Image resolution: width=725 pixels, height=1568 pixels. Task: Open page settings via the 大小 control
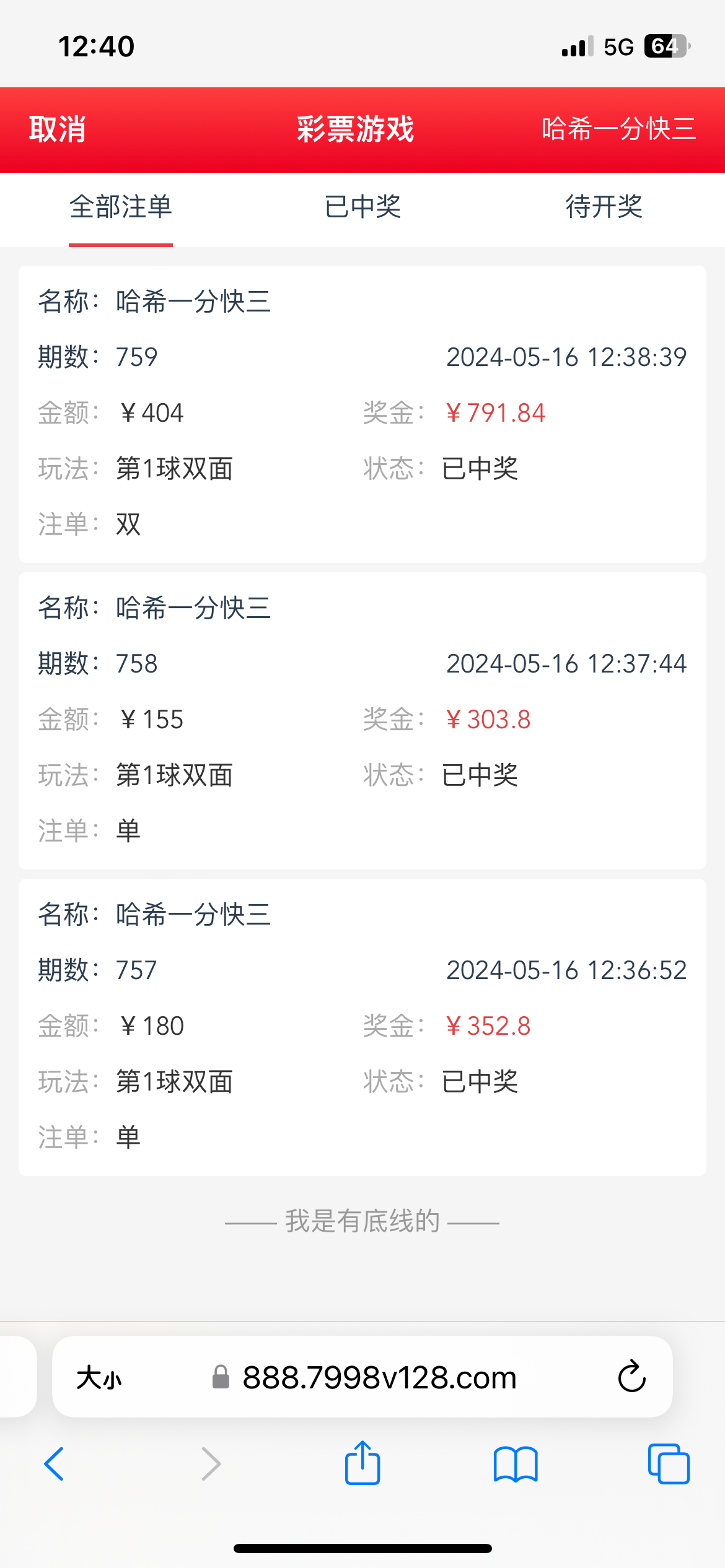click(x=100, y=1377)
